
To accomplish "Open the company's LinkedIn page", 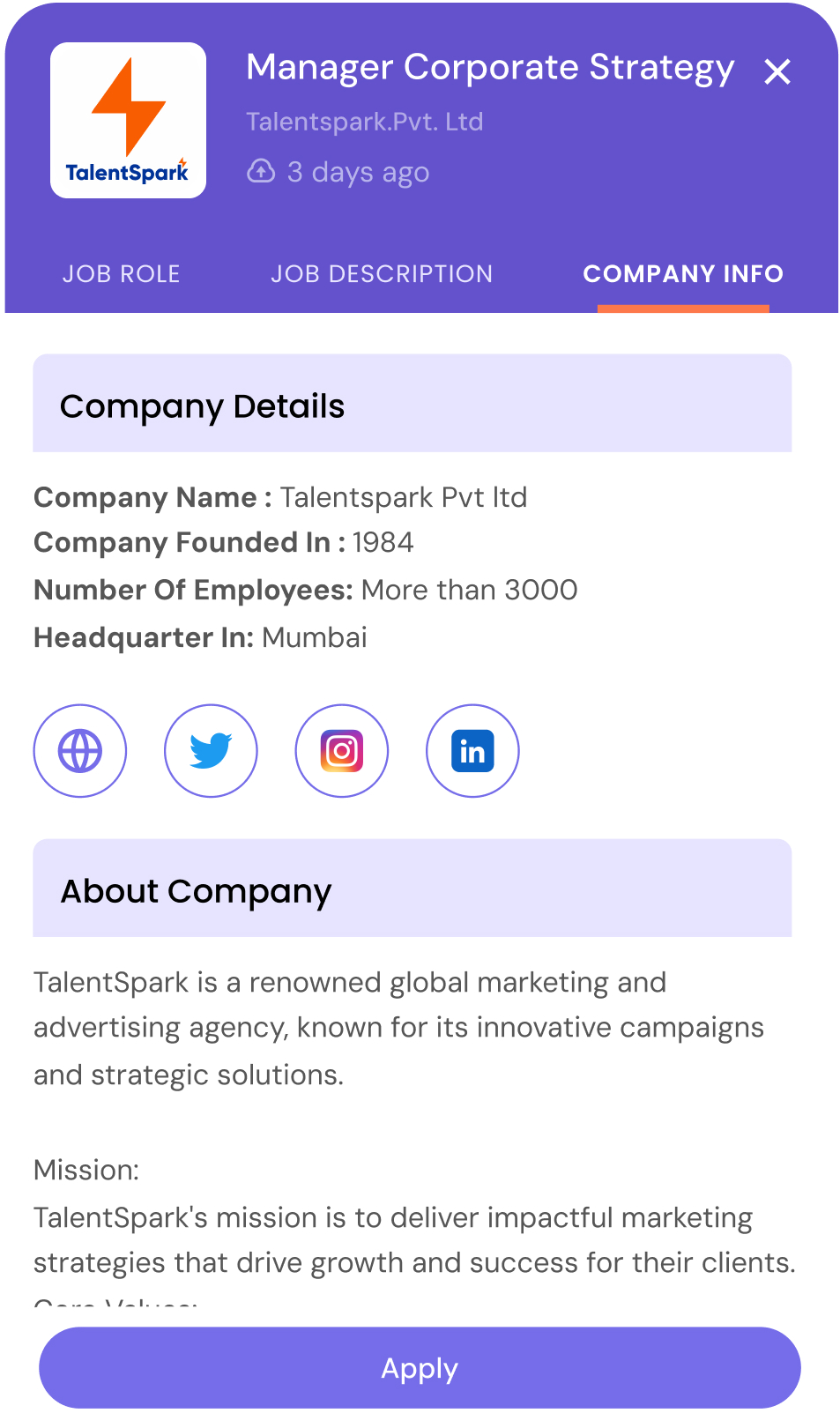I will coord(472,751).
